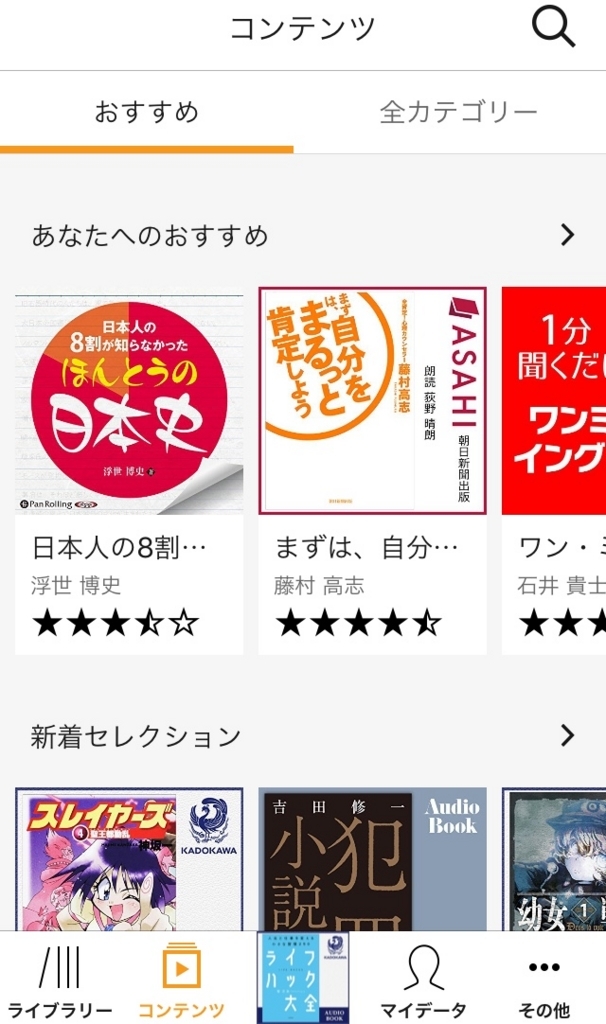Open the スレイヤーズ KADOKAWA audiobook
Image resolution: width=606 pixels, height=1024 pixels.
(x=129, y=860)
